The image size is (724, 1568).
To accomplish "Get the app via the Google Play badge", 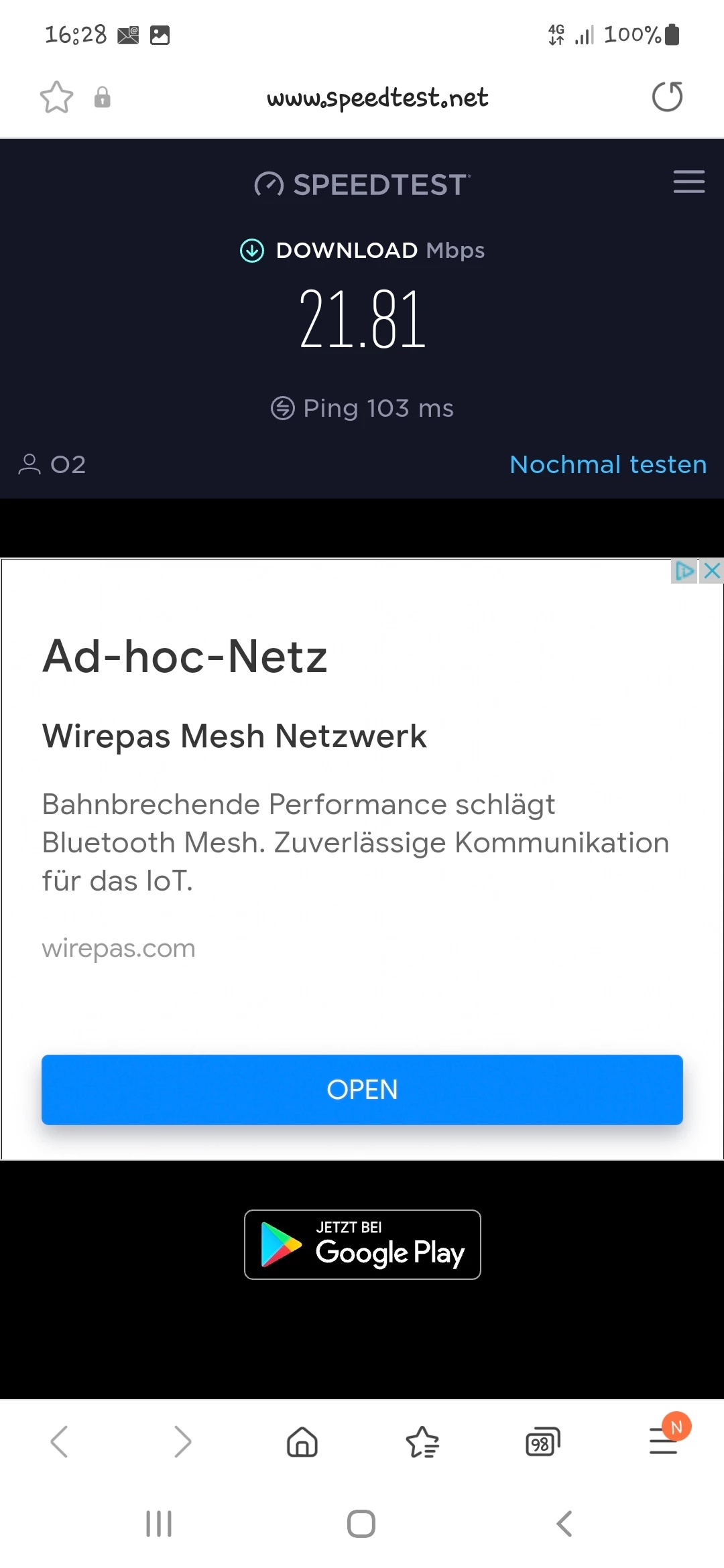I will point(363,1244).
